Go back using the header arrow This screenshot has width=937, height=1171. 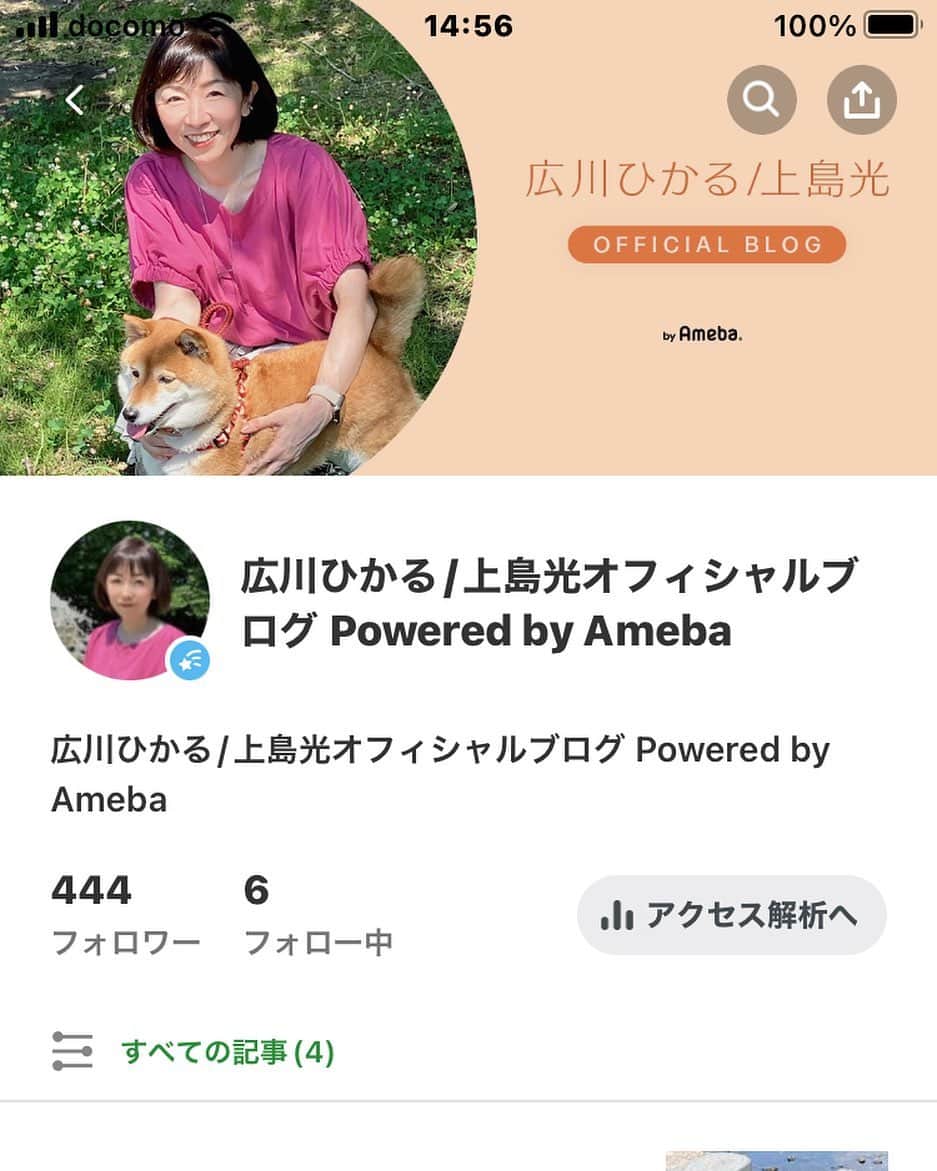tap(75, 99)
